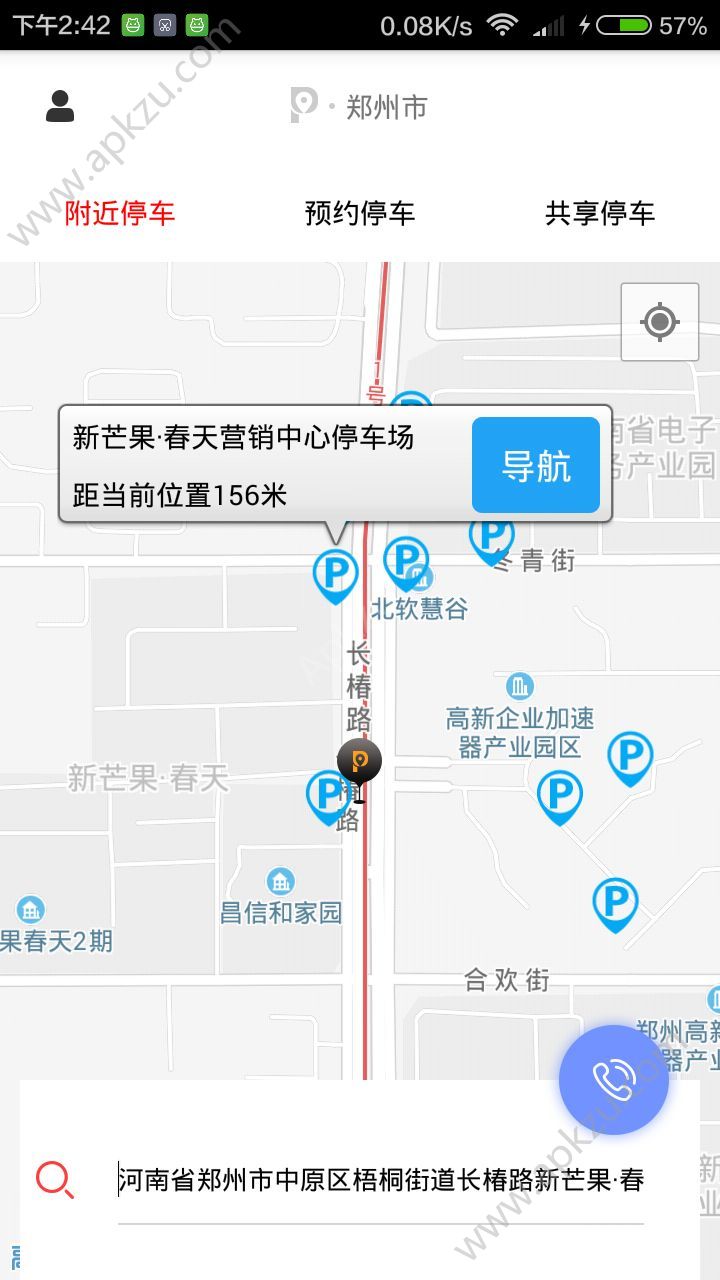
Task: Tap the parking marker beside 冬青街
Action: (491, 537)
